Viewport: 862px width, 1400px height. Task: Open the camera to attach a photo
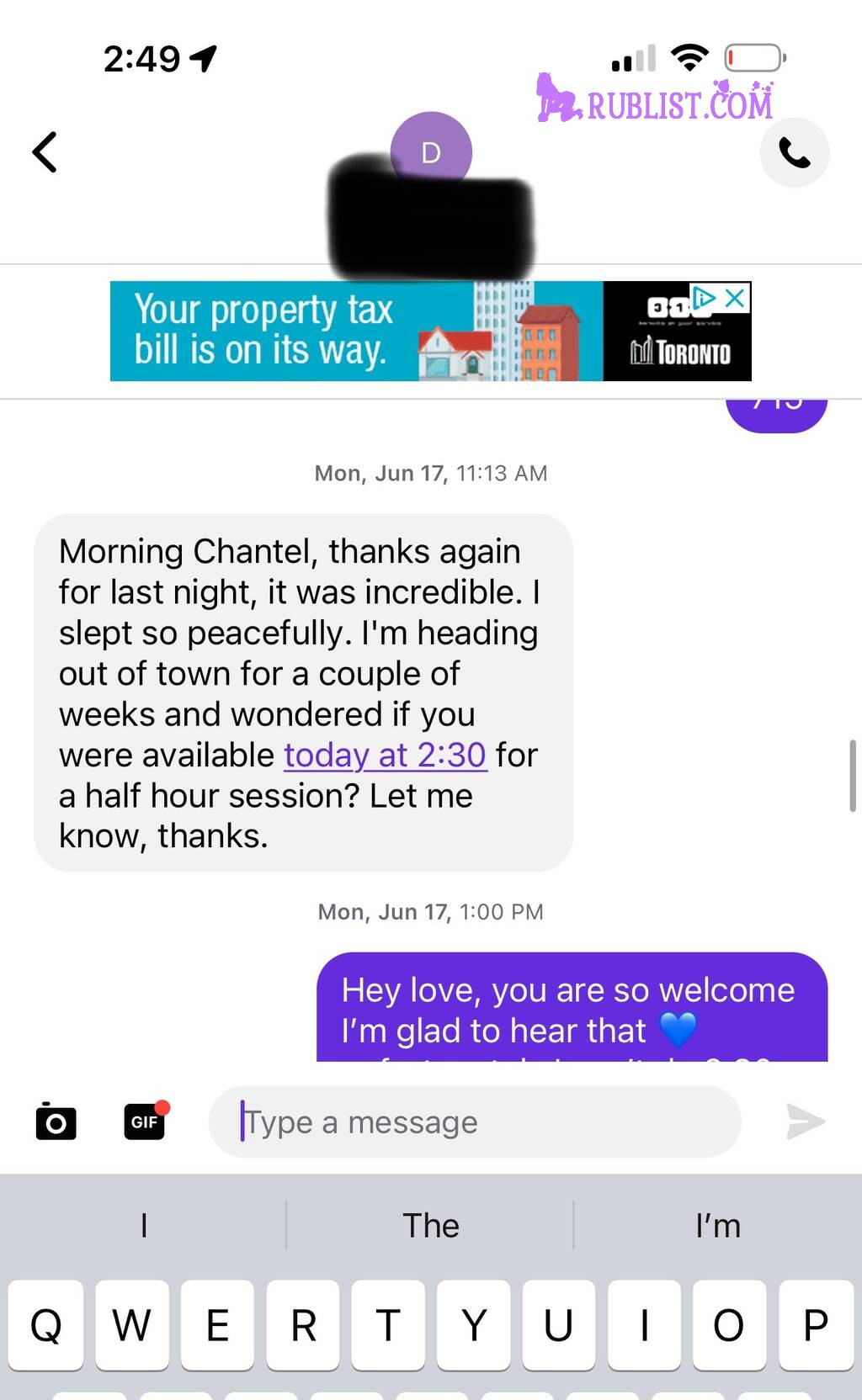click(x=56, y=1122)
